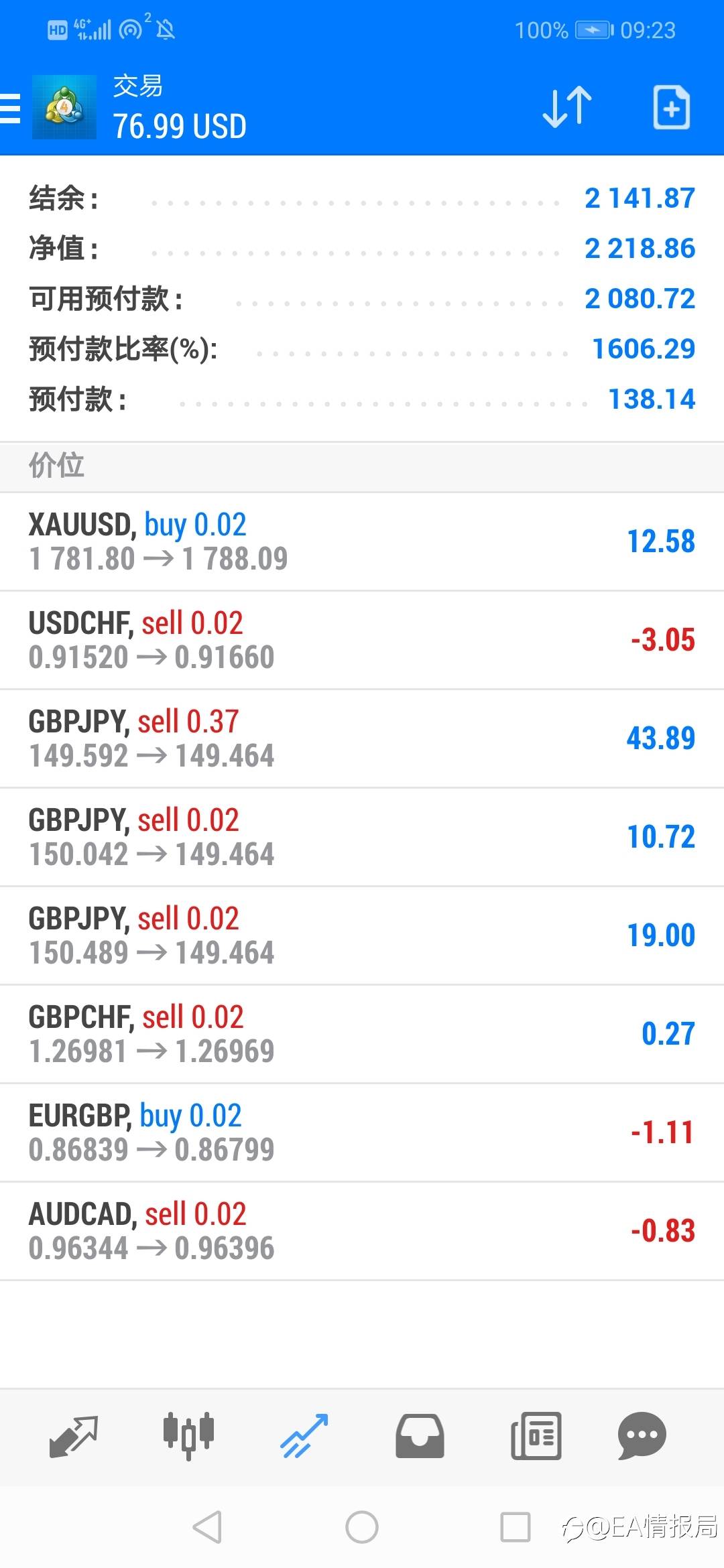Viewport: 724px width, 1568px height.
Task: Open the news tab
Action: [x=536, y=1436]
